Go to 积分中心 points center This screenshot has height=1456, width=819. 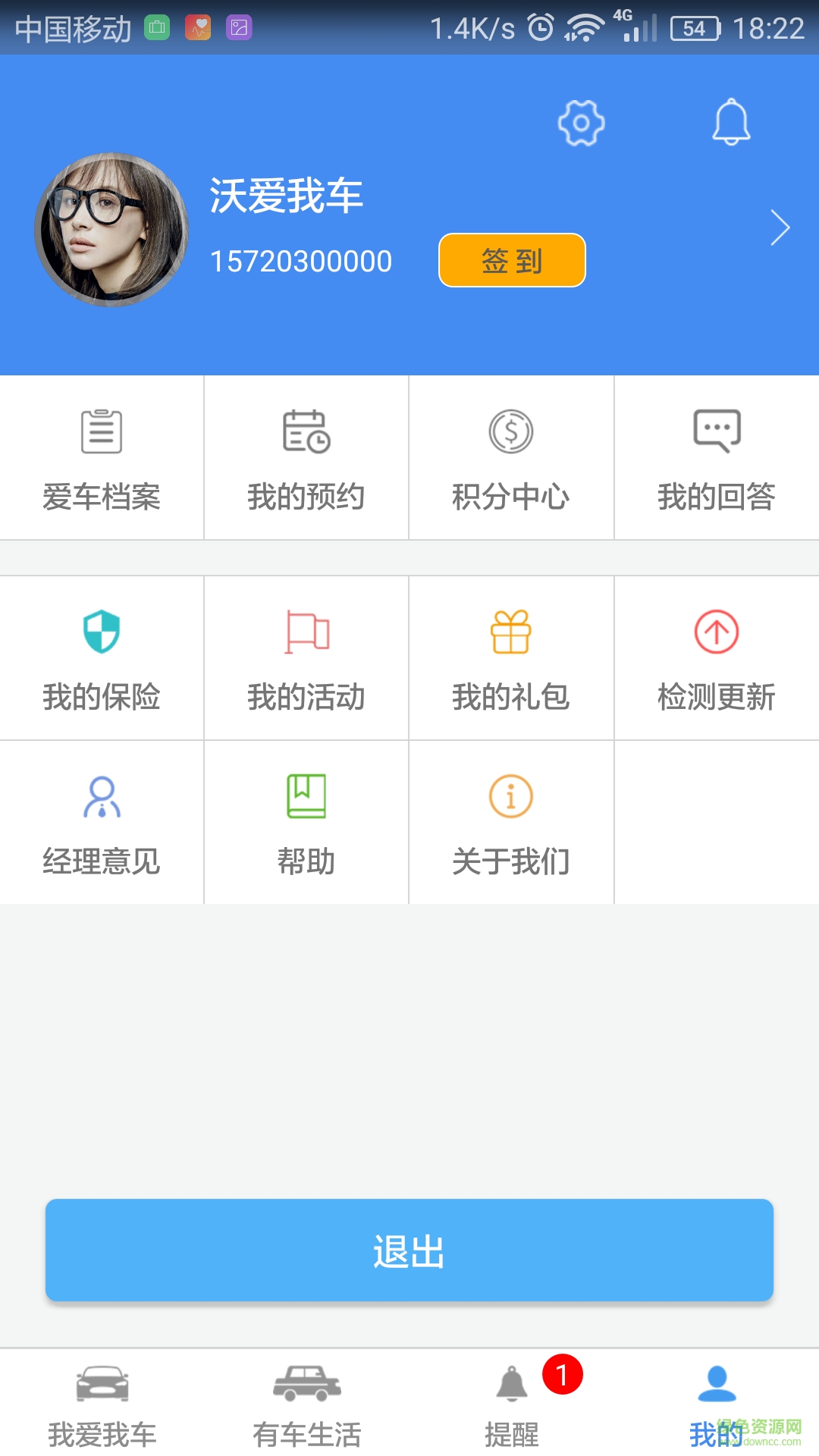(x=511, y=458)
